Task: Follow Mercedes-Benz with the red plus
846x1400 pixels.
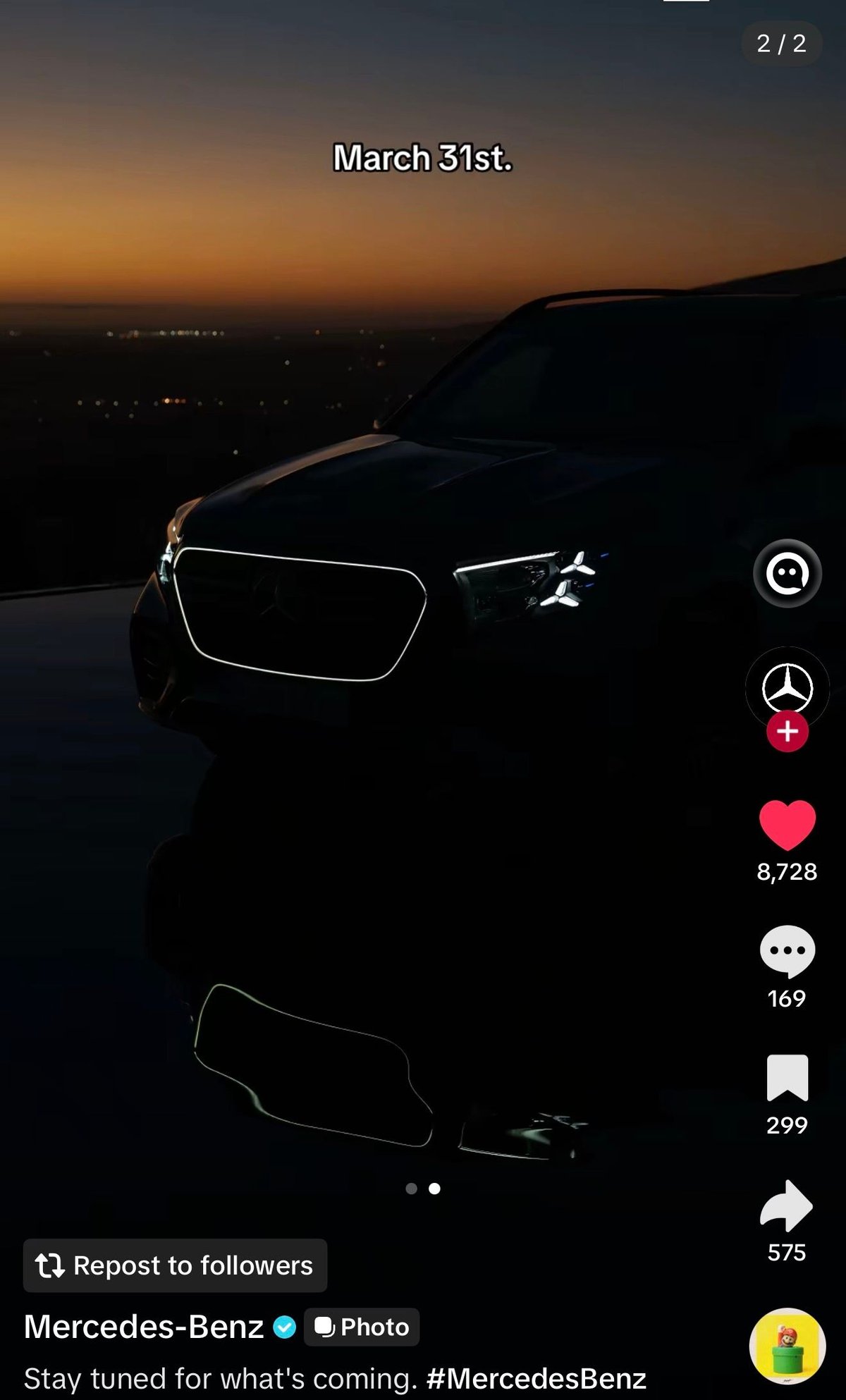Action: pos(787,732)
